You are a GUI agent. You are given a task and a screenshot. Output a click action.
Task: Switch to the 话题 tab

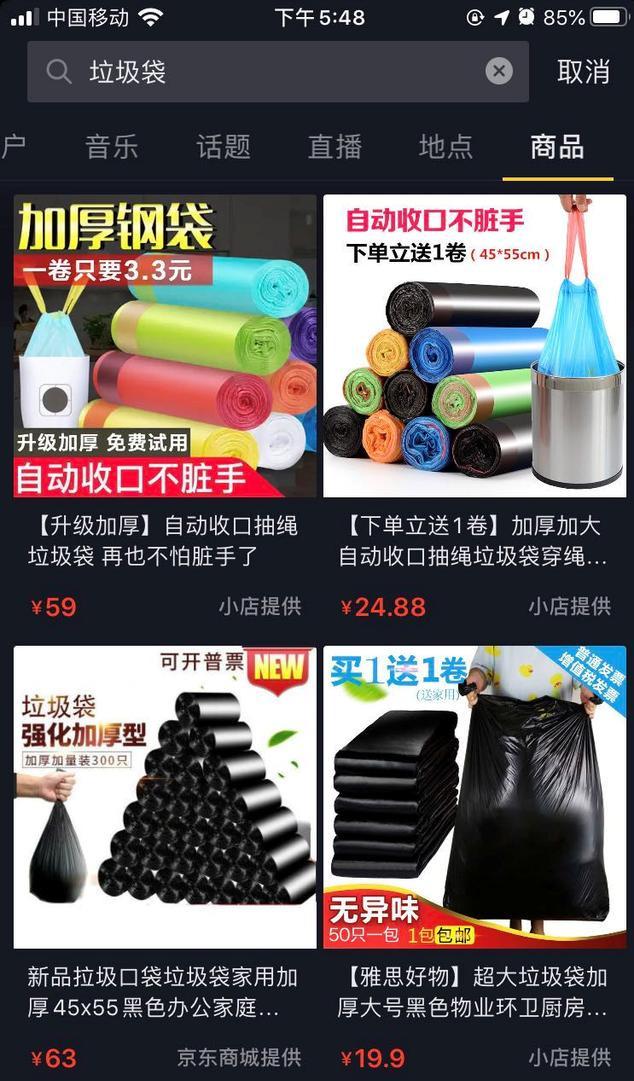(223, 147)
